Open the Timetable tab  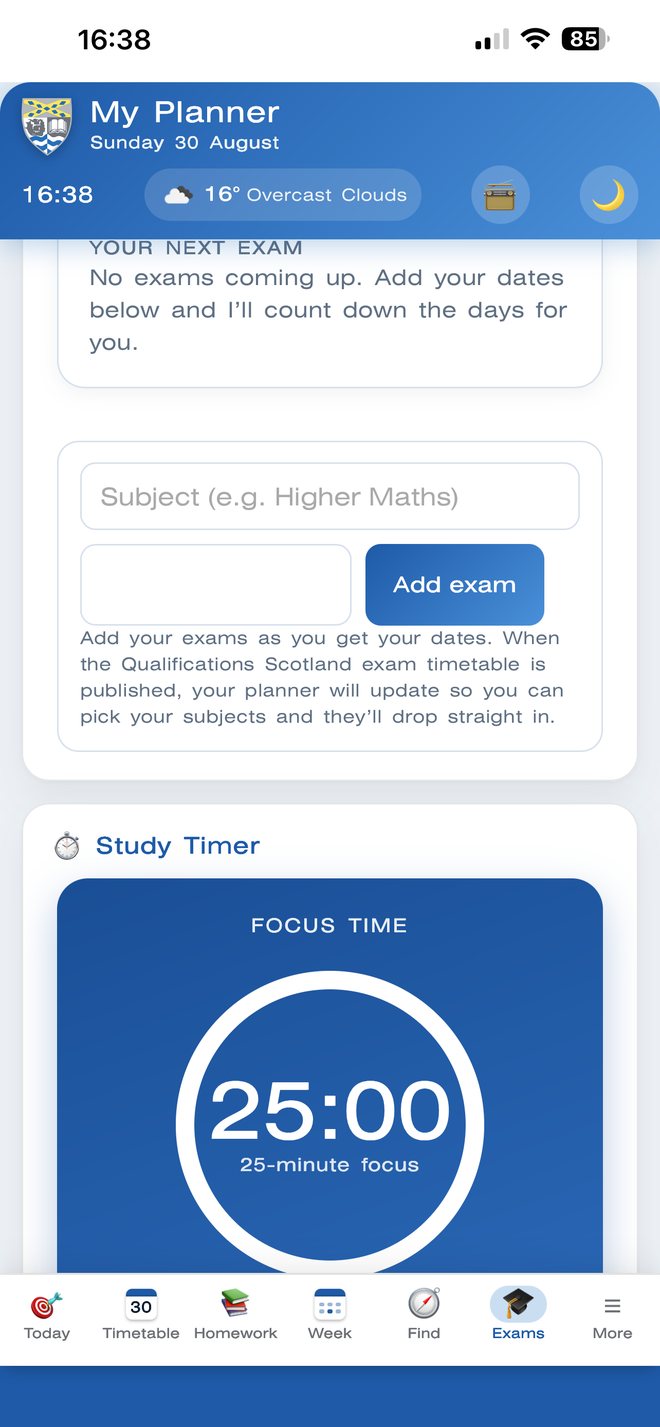pyautogui.click(x=141, y=1315)
